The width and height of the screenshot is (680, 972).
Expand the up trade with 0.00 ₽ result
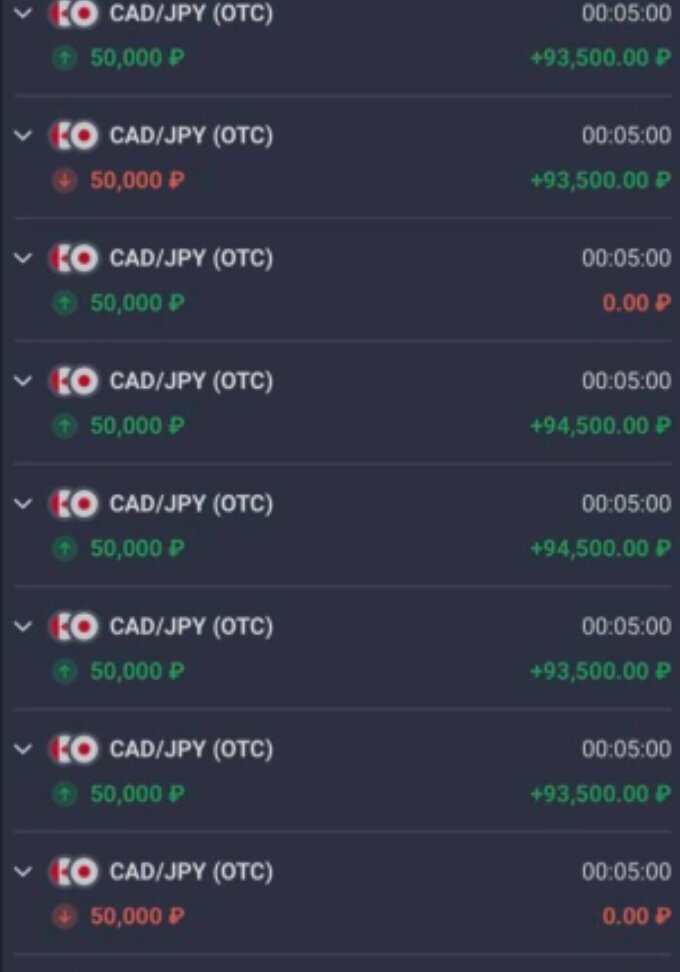click(x=24, y=259)
